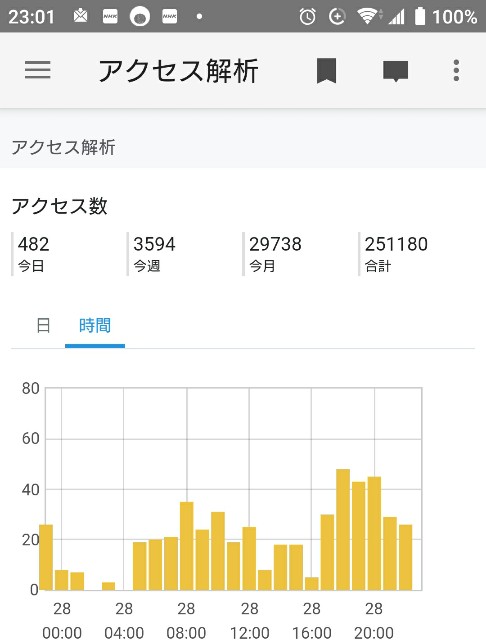Open the comments speech-bubble icon
The width and height of the screenshot is (486, 640).
tap(395, 71)
